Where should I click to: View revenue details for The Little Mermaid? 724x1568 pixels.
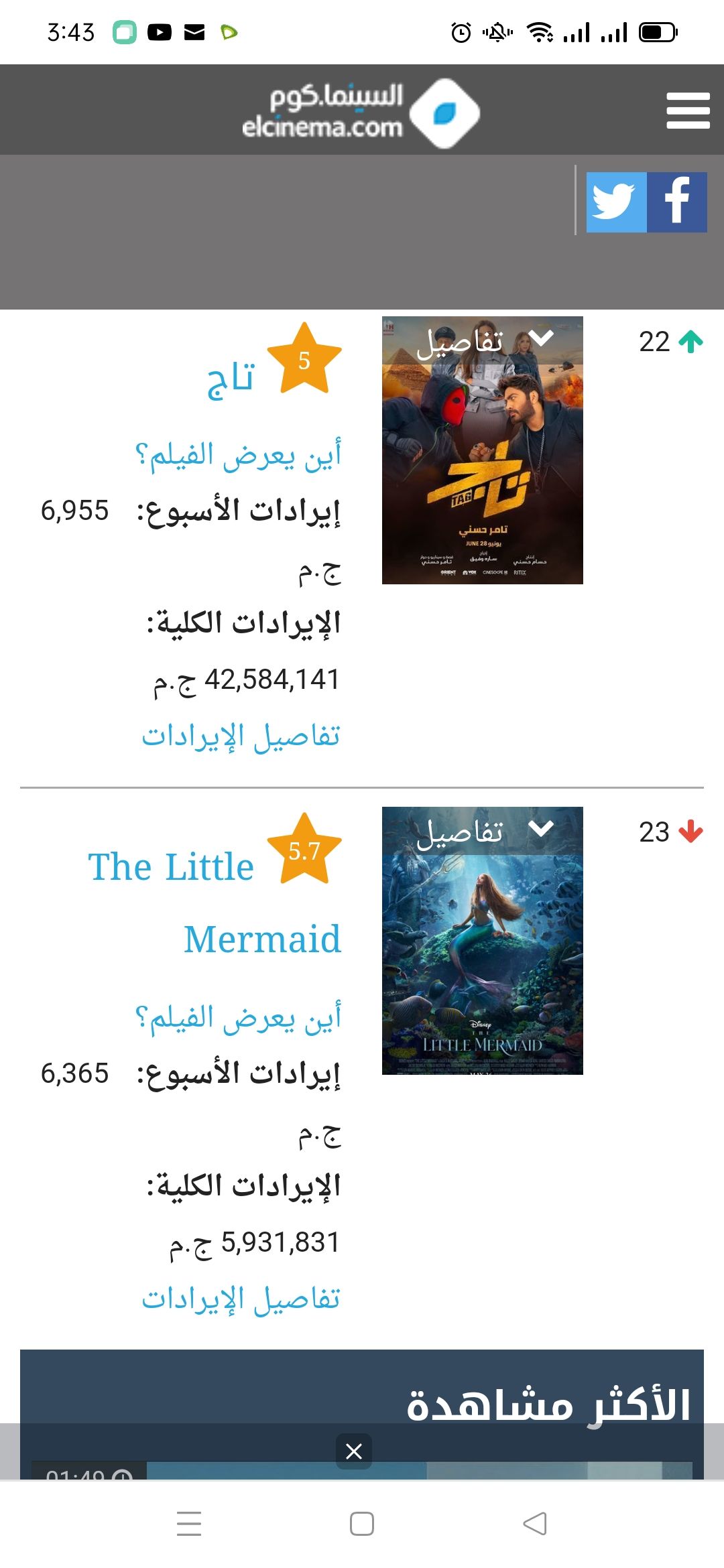241,1299
